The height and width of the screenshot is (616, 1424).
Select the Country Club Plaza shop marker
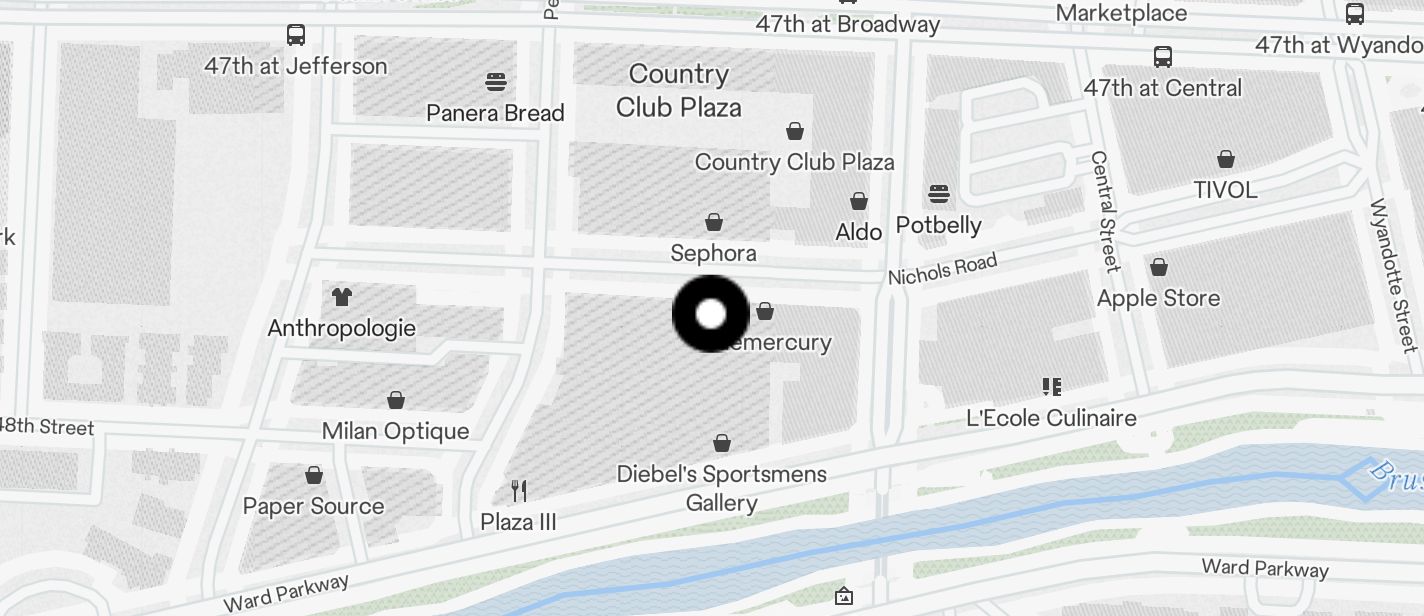point(795,131)
